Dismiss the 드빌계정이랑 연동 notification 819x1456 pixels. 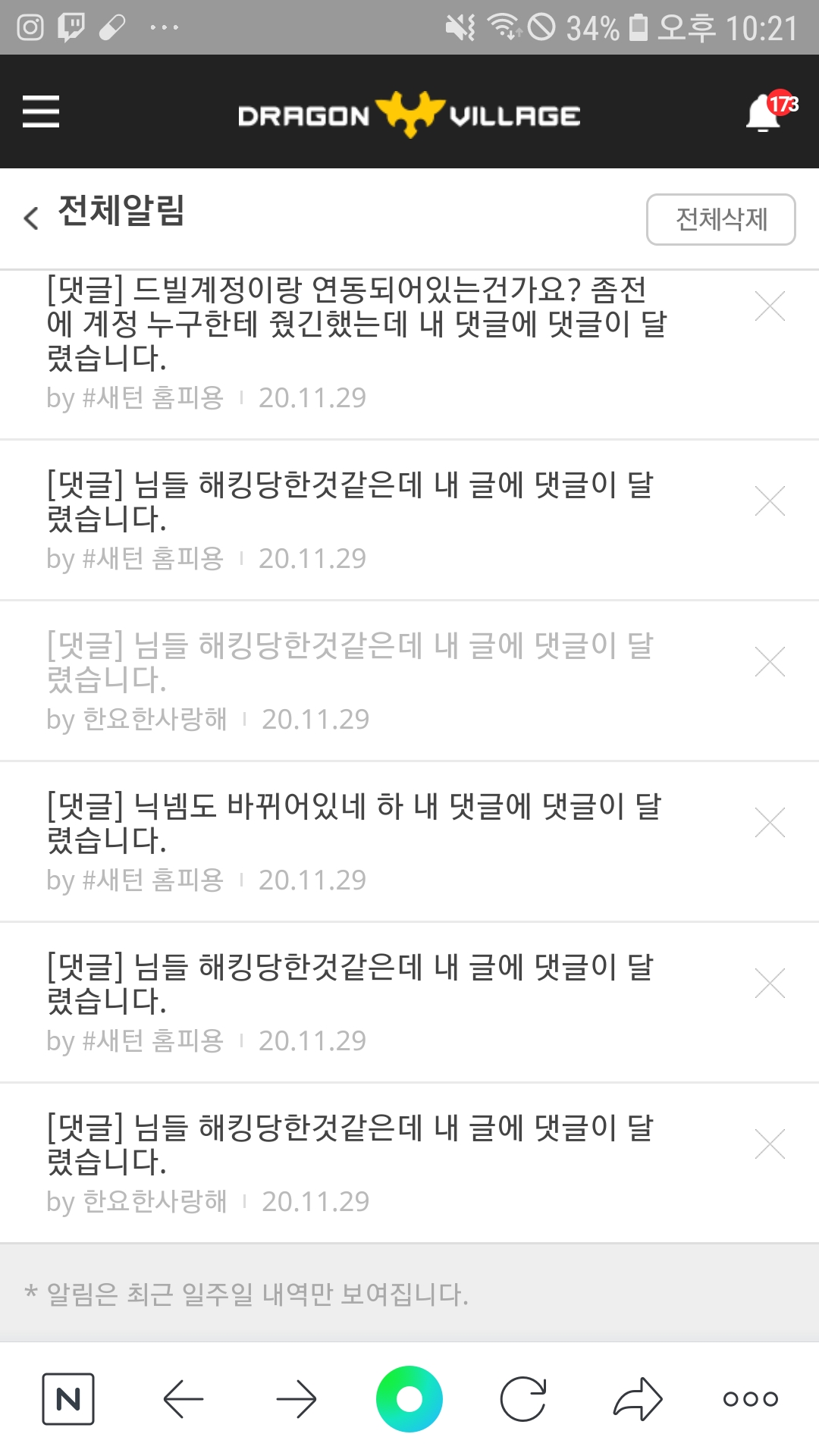(770, 306)
